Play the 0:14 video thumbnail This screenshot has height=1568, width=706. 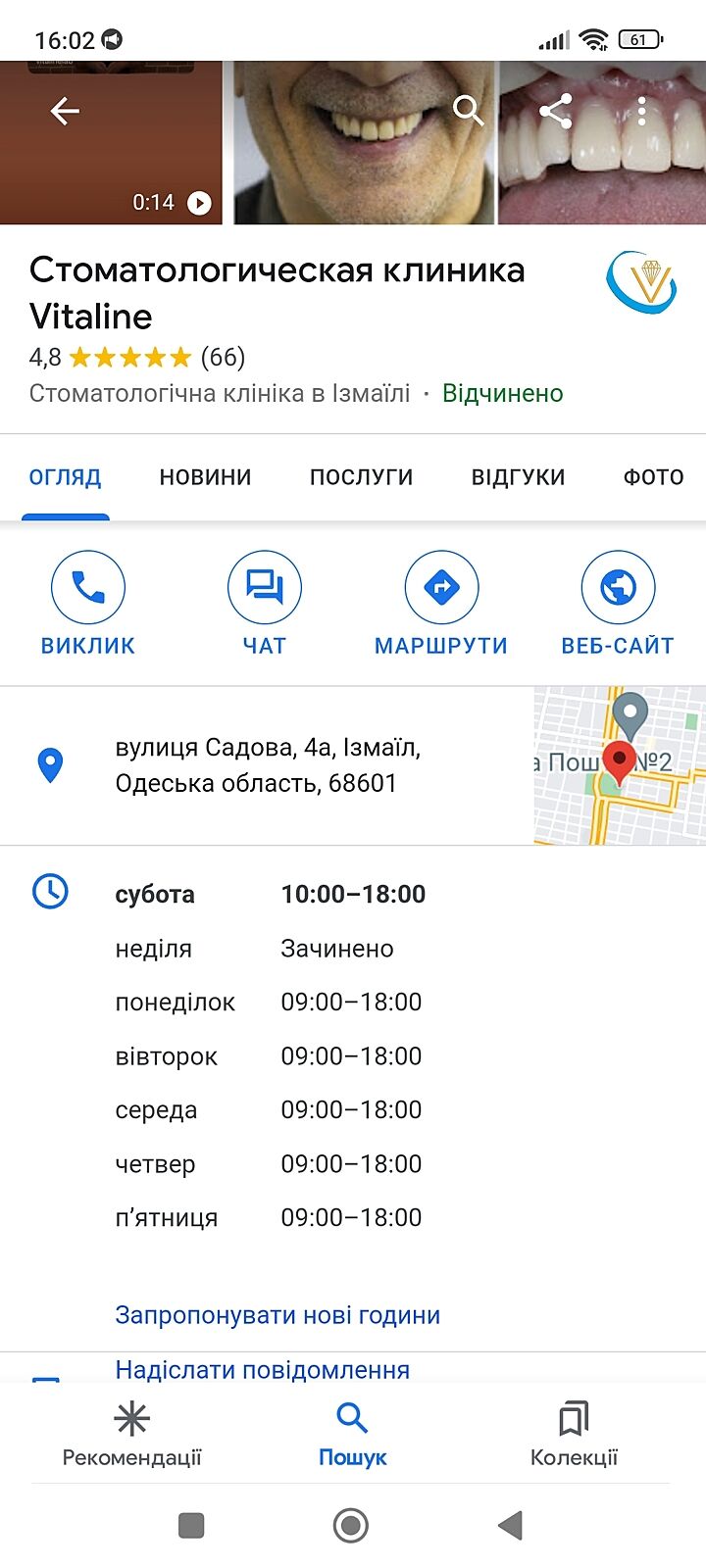tap(199, 203)
